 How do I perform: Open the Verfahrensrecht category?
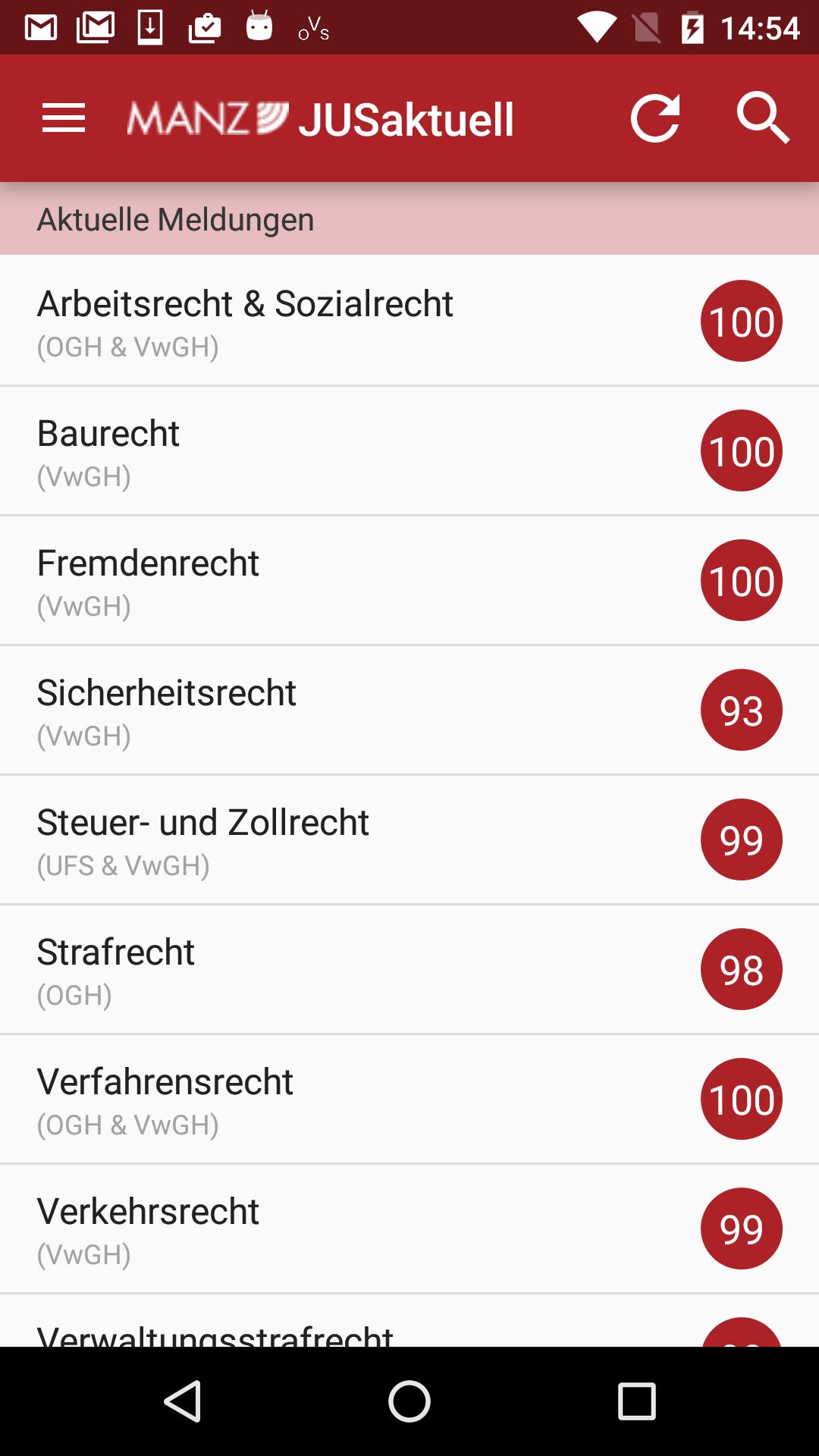click(x=303, y=1099)
